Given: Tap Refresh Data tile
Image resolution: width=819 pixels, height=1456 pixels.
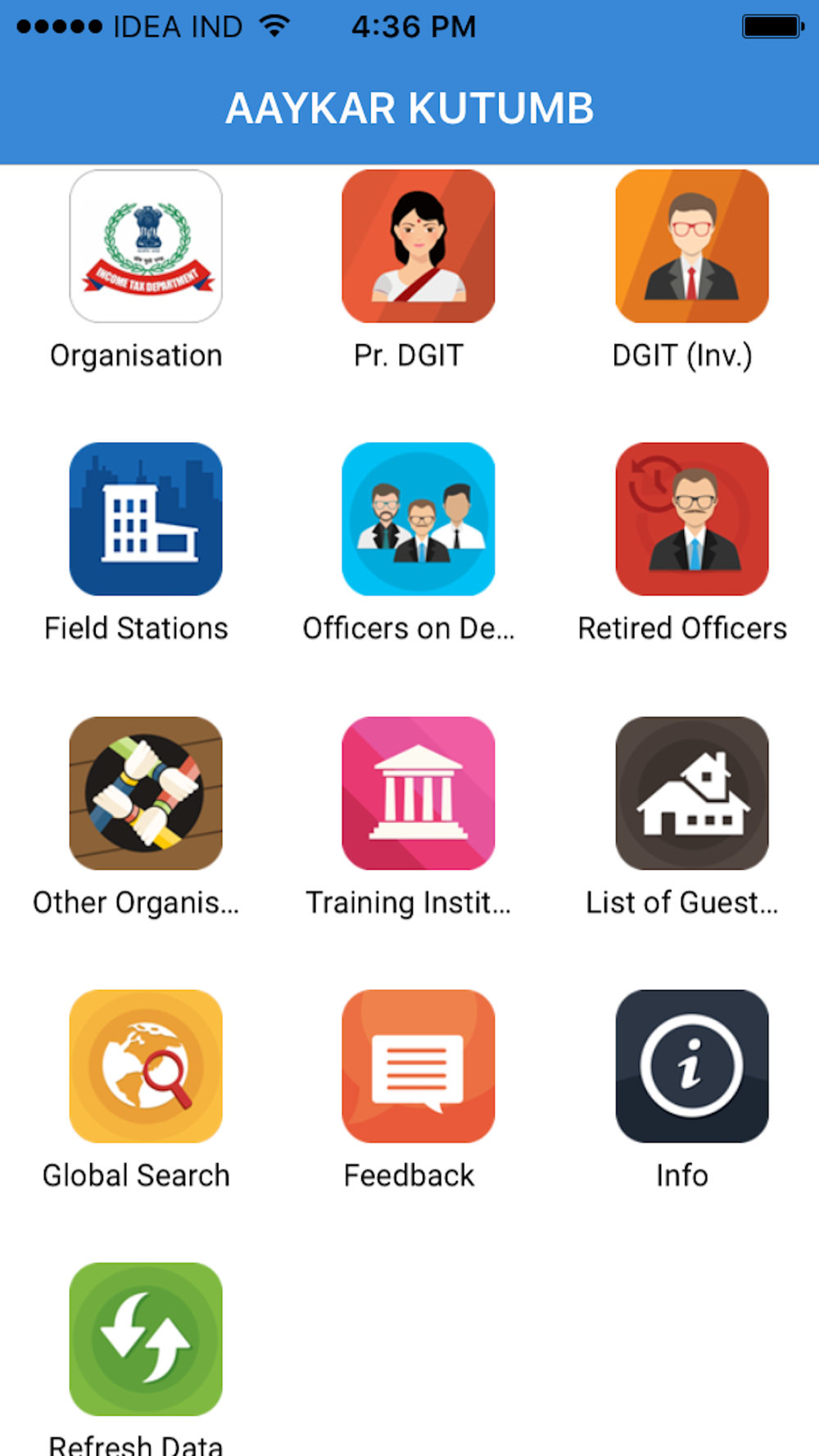Looking at the screenshot, I should [146, 1339].
